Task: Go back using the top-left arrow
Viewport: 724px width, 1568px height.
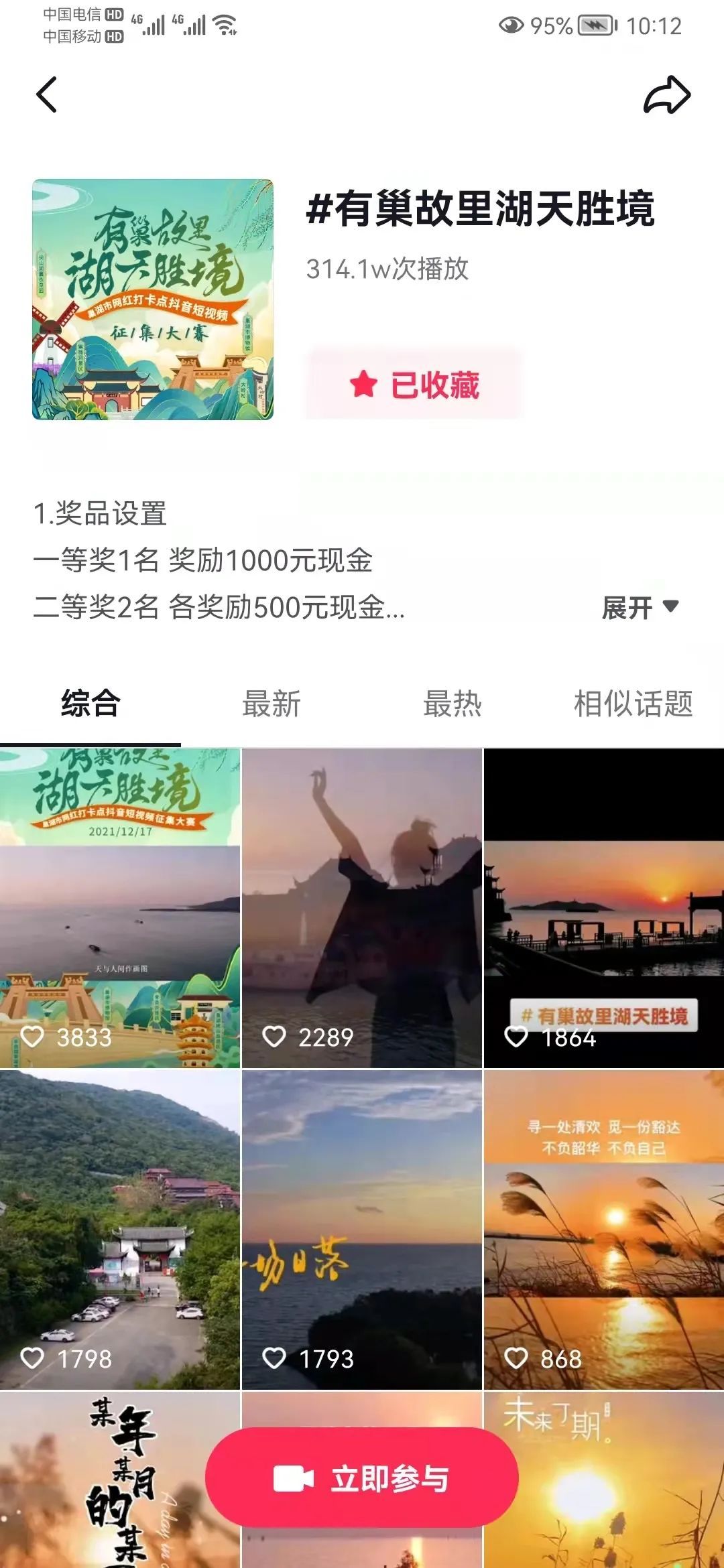Action: pyautogui.click(x=47, y=94)
